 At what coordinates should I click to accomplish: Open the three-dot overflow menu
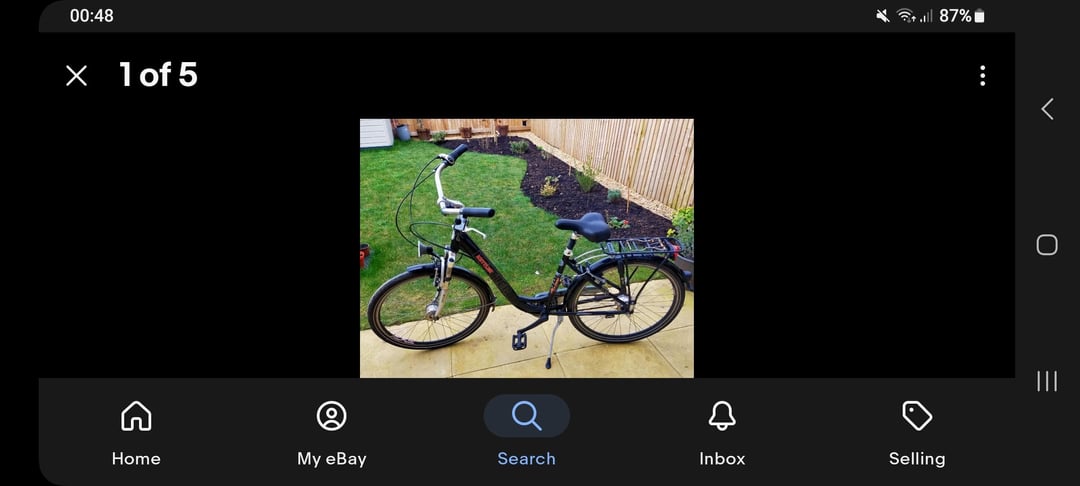point(982,76)
